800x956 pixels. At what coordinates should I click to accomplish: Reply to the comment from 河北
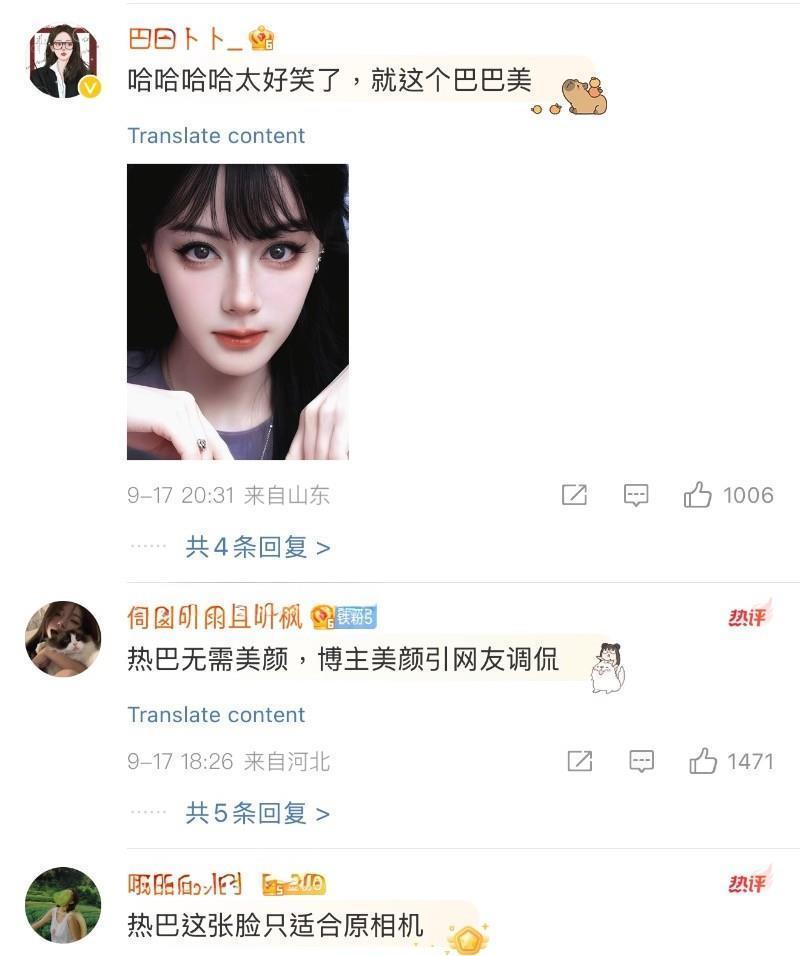coord(641,762)
